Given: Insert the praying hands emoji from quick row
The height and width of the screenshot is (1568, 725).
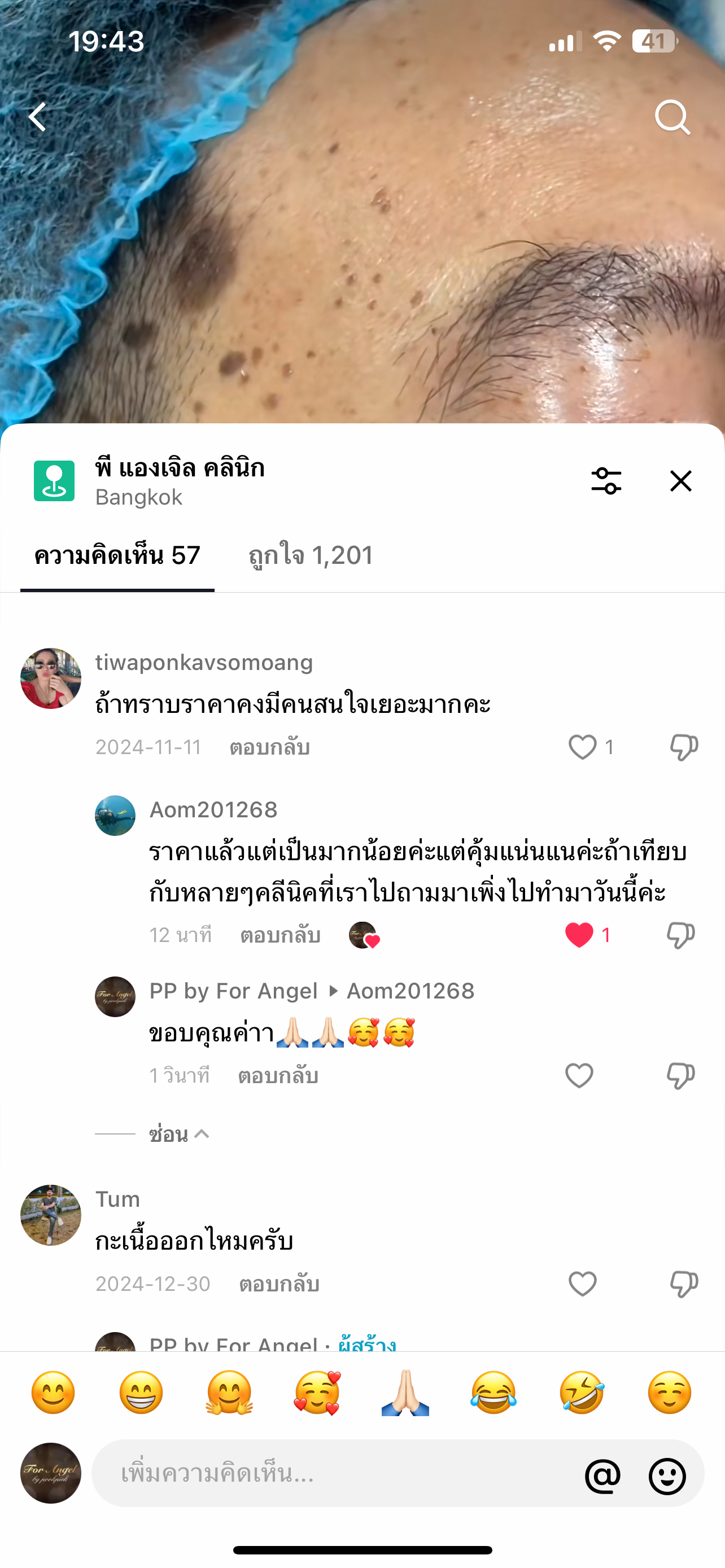Looking at the screenshot, I should 405,1392.
